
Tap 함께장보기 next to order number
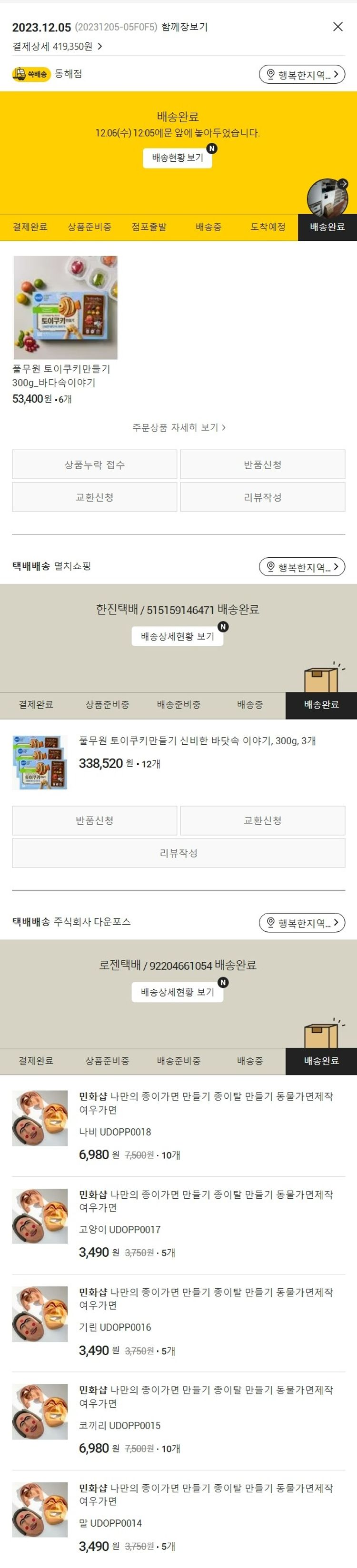coord(185,27)
